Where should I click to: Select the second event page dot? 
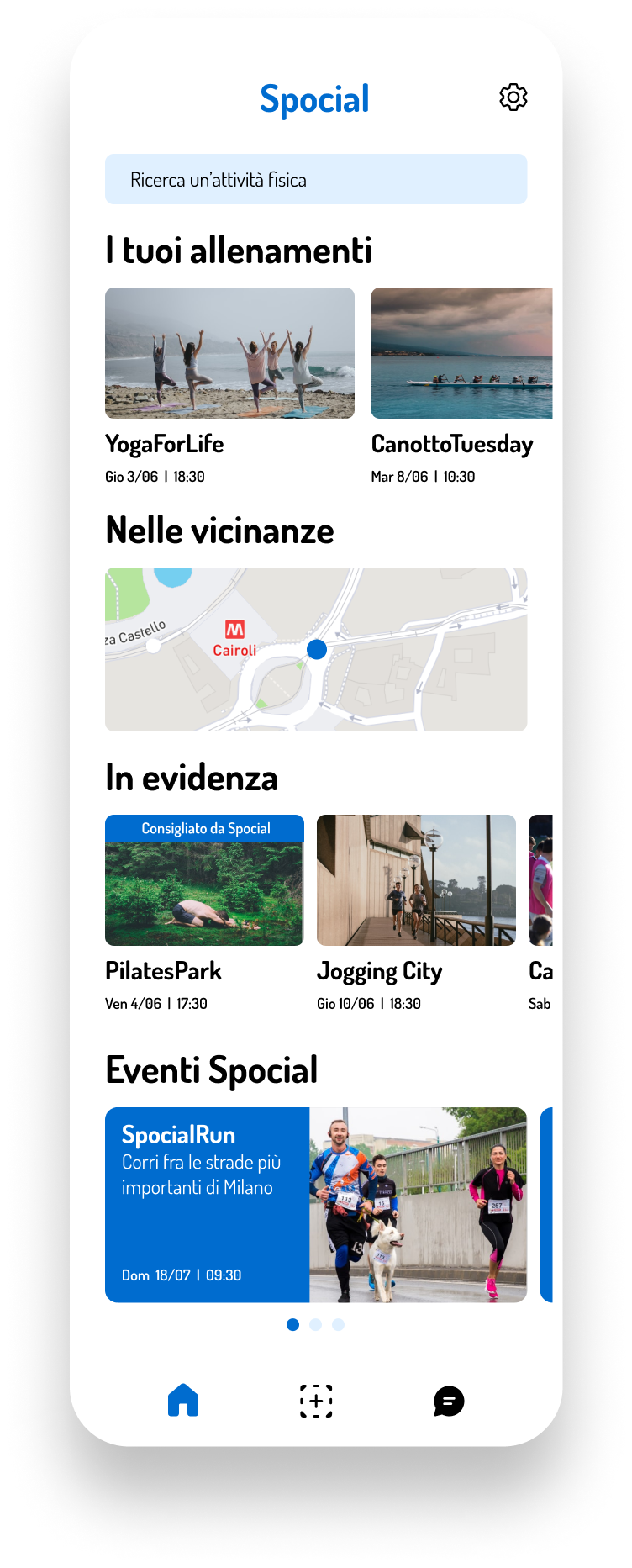(315, 1324)
